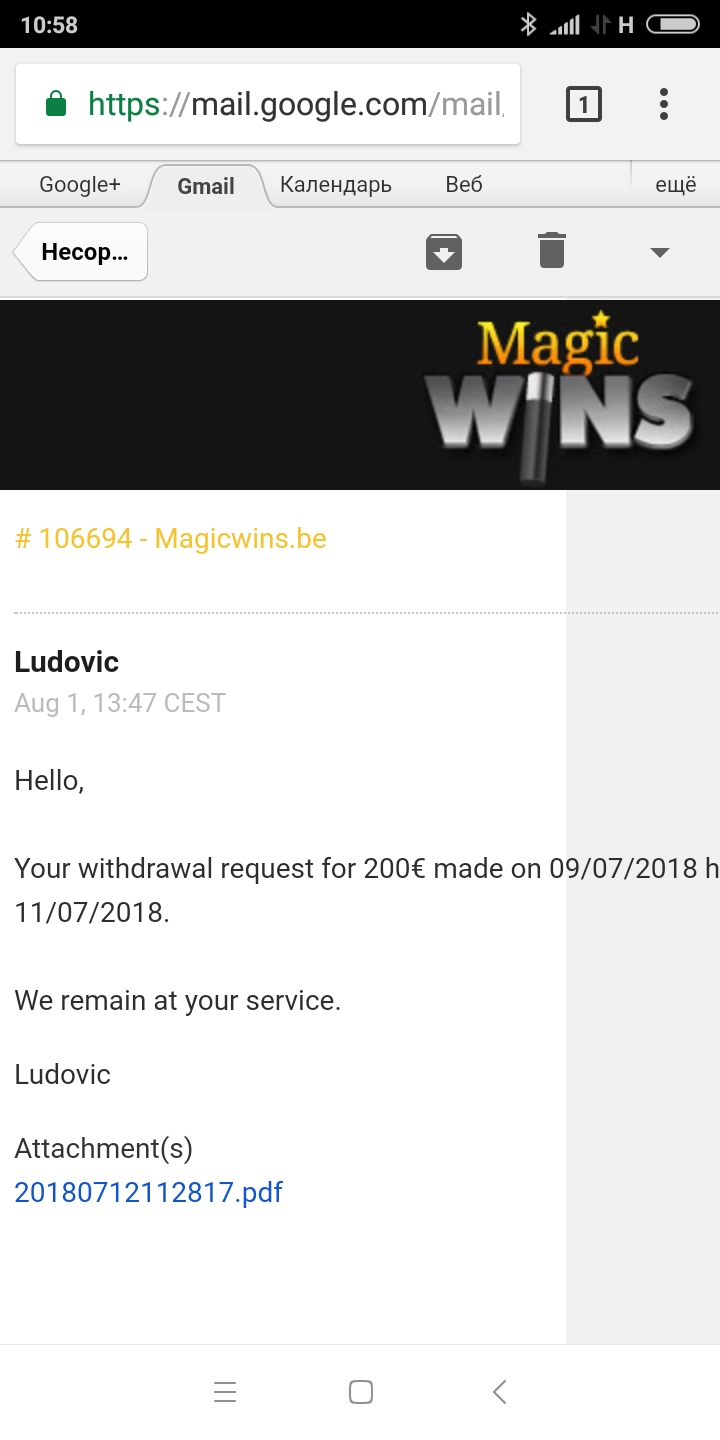Delete this email with the trash icon

[x=552, y=251]
